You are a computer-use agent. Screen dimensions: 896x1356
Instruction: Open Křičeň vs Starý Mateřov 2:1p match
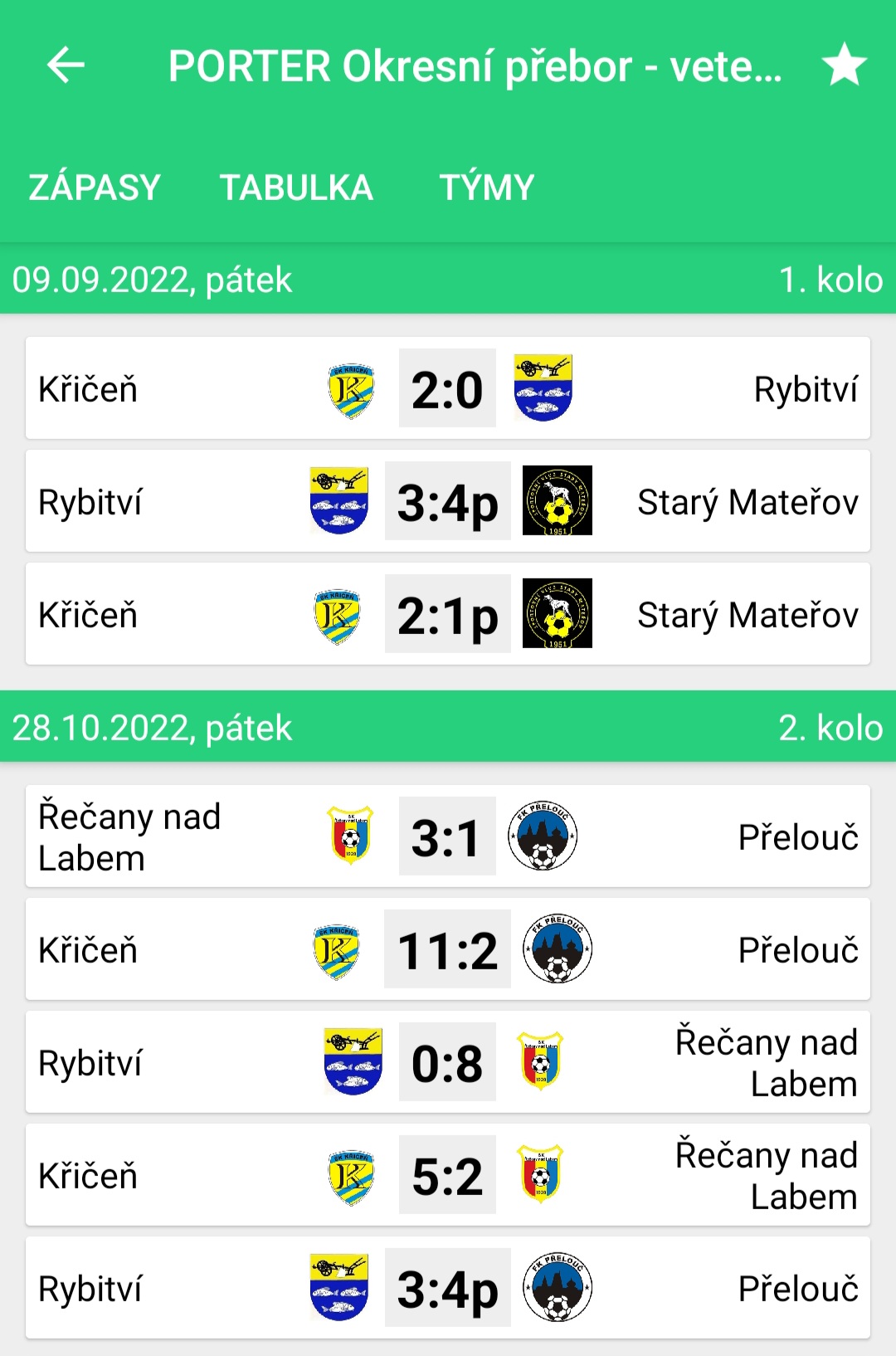[x=447, y=614]
